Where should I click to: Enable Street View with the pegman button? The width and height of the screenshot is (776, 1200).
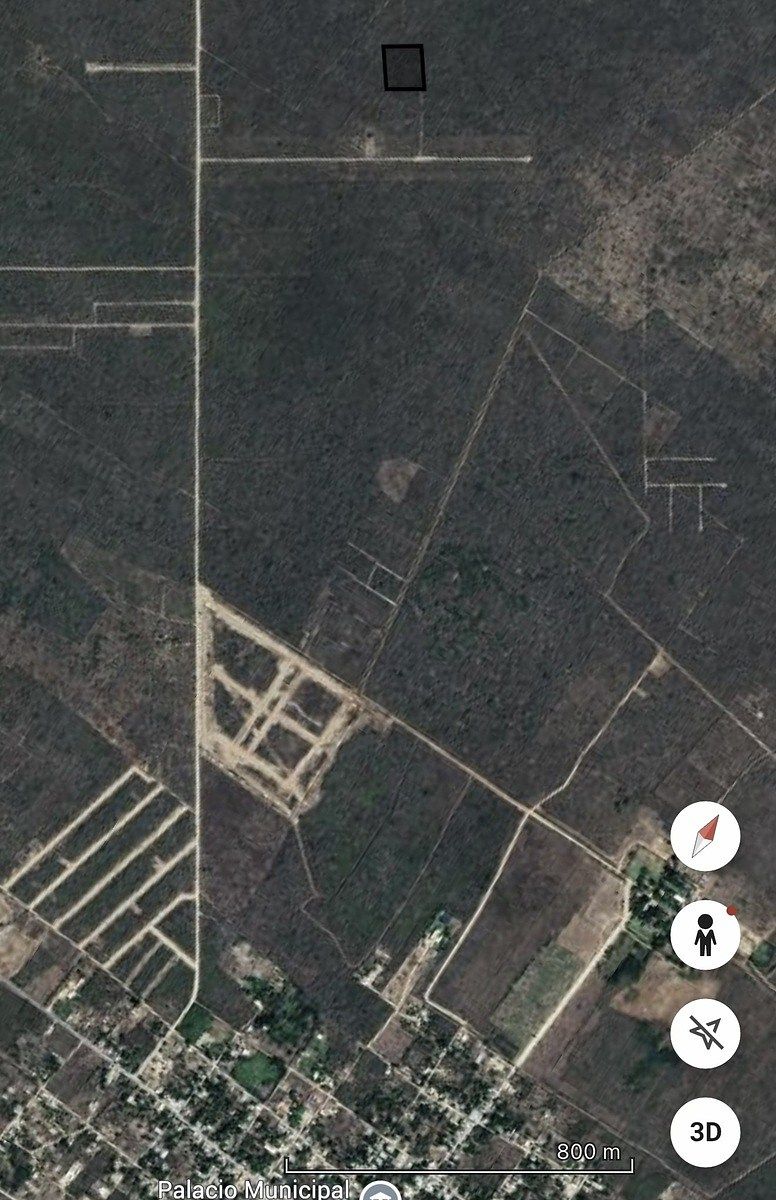pos(705,934)
